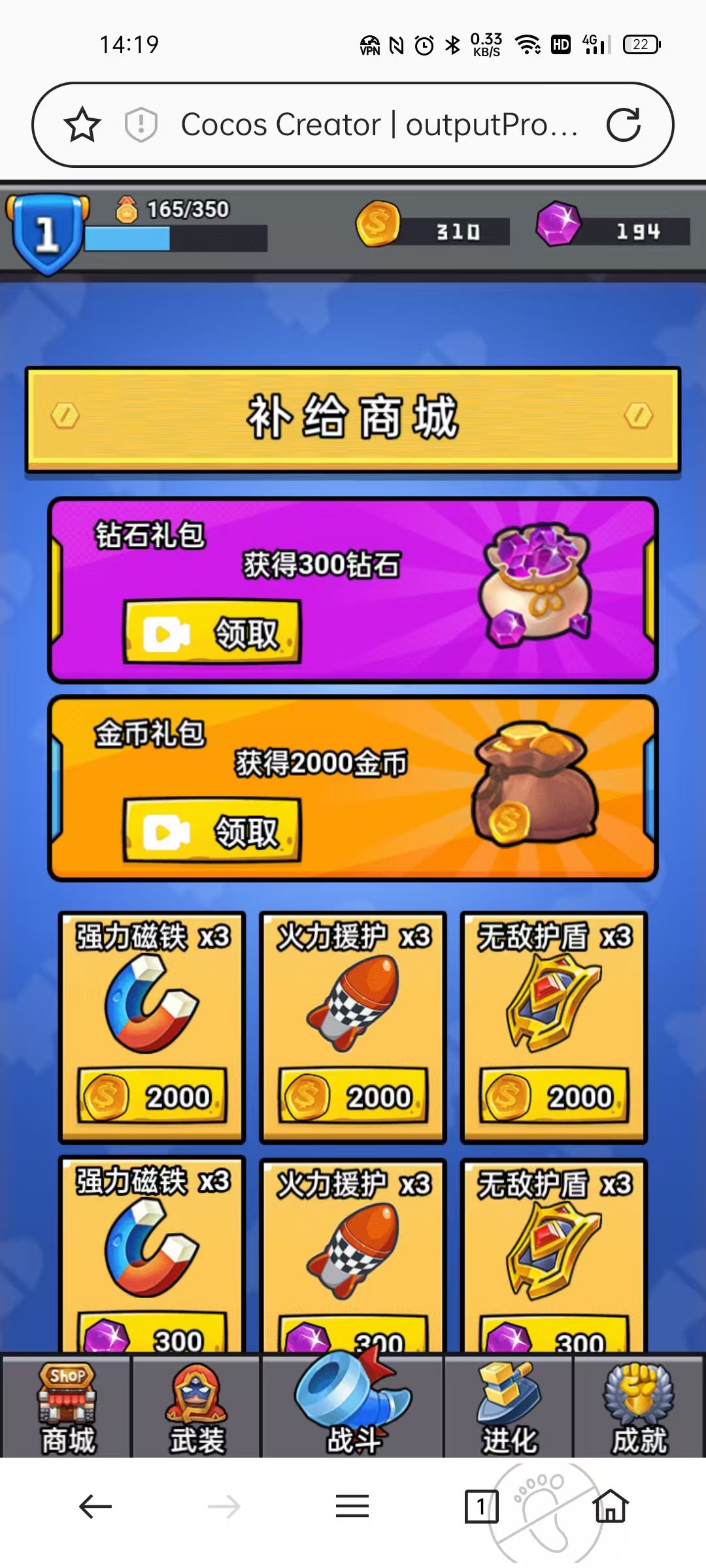The width and height of the screenshot is (706, 1568).
Task: Claim the 钻石礼包 300-diamond video reward
Action: (x=212, y=632)
